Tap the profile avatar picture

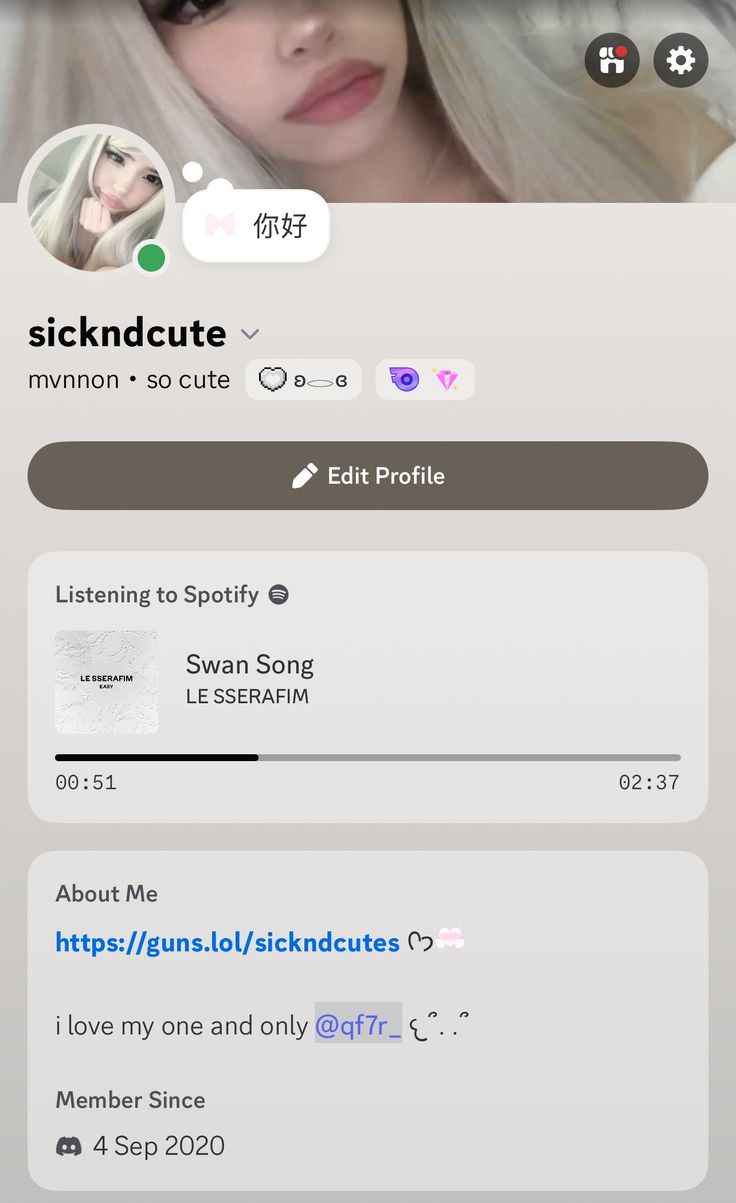pos(96,203)
